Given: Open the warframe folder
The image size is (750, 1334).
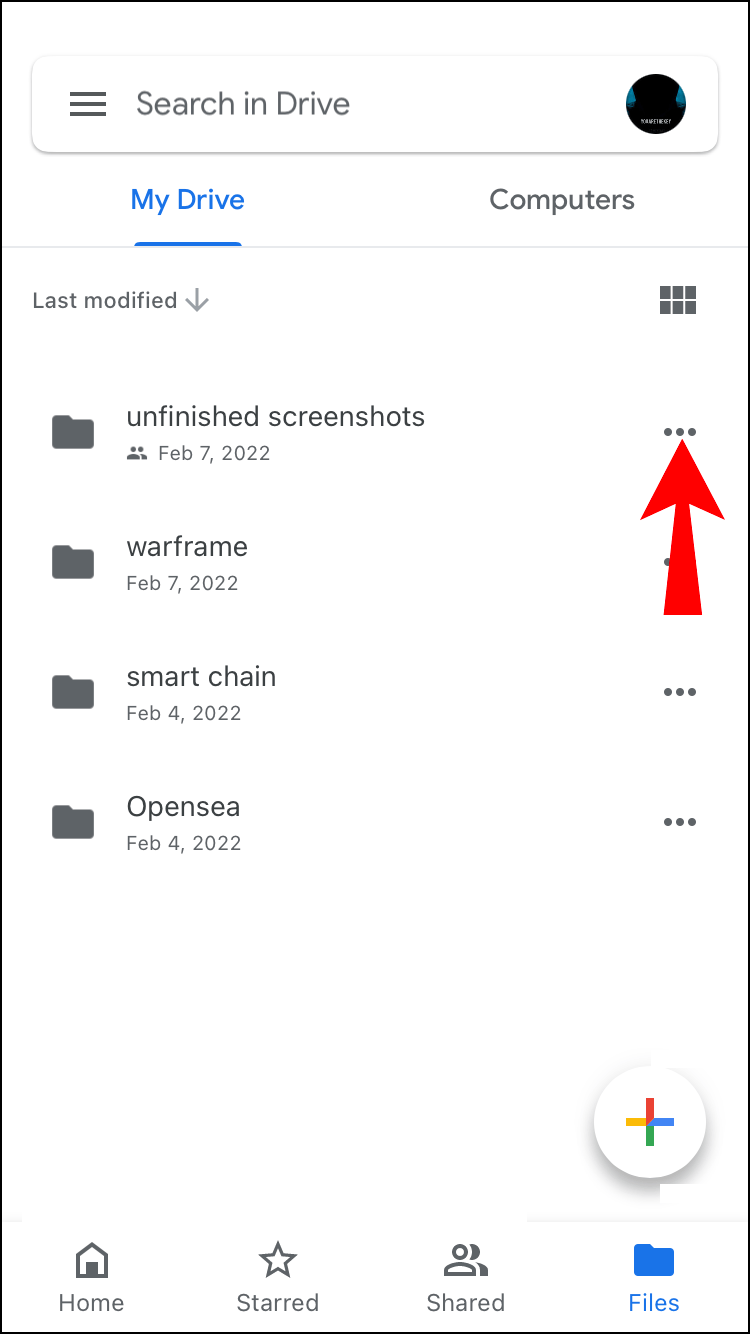Looking at the screenshot, I should 187,562.
